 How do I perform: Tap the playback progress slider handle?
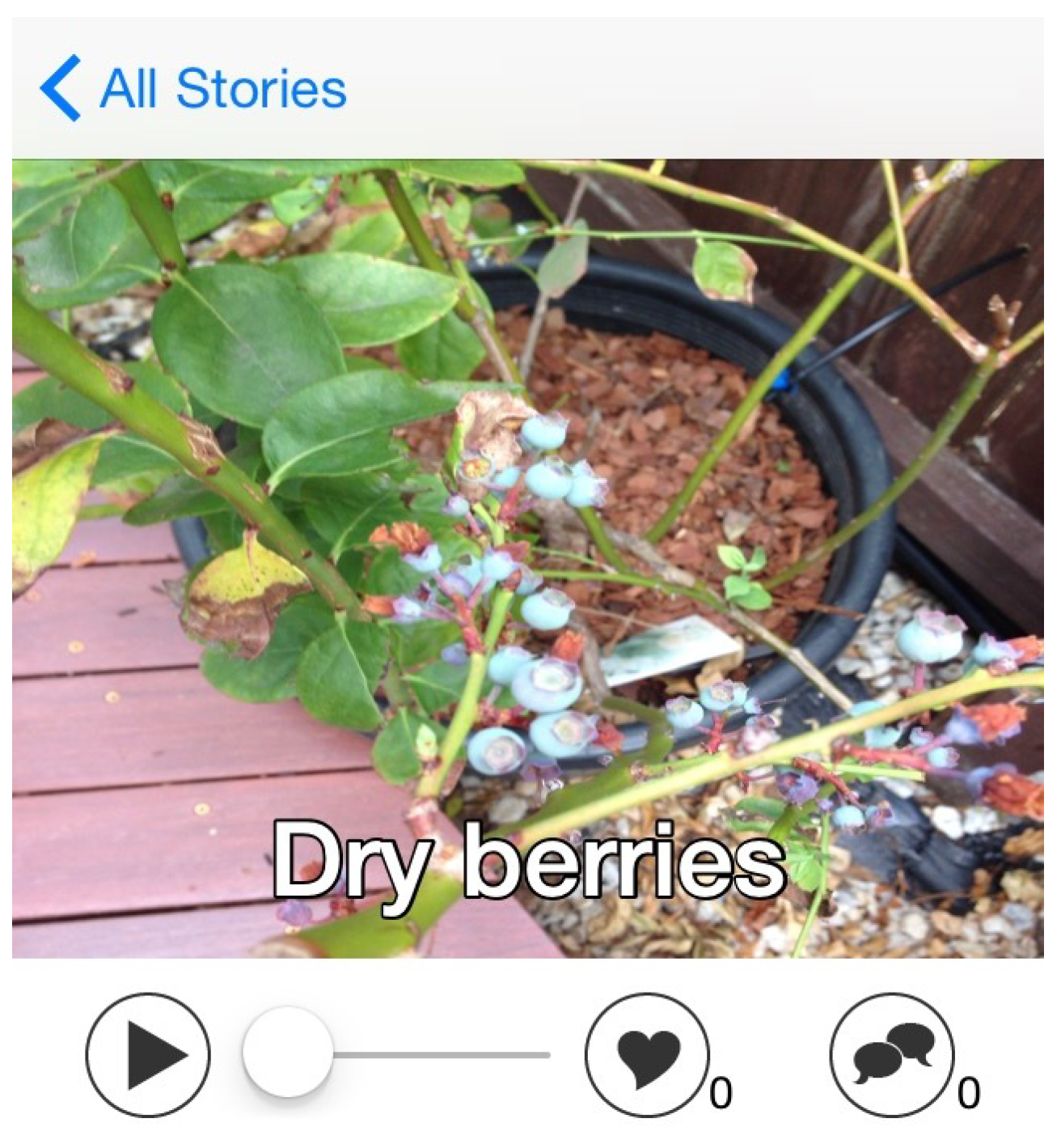pyautogui.click(x=288, y=1052)
